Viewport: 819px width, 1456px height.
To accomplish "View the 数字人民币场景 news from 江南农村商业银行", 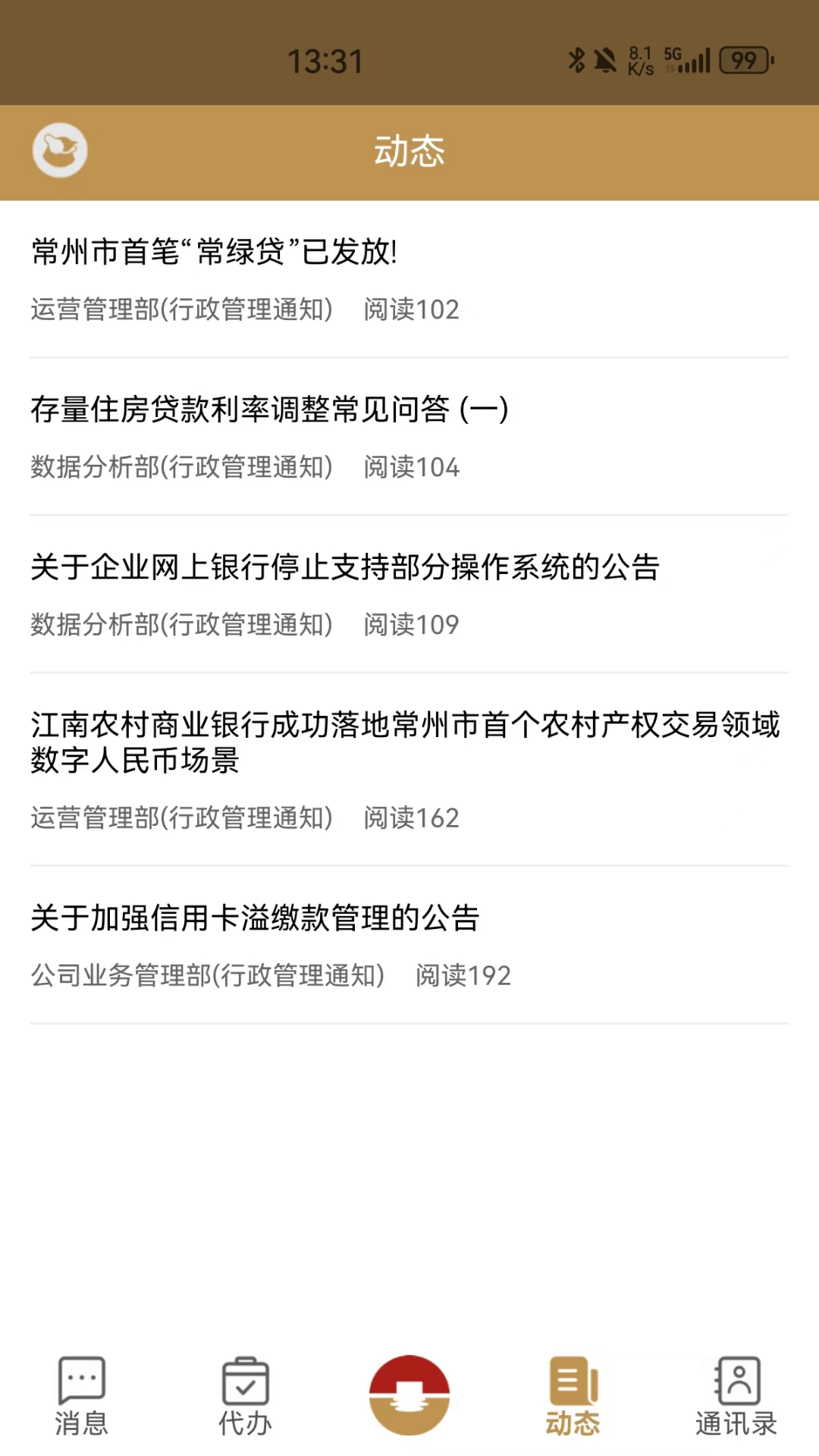I will click(x=405, y=742).
